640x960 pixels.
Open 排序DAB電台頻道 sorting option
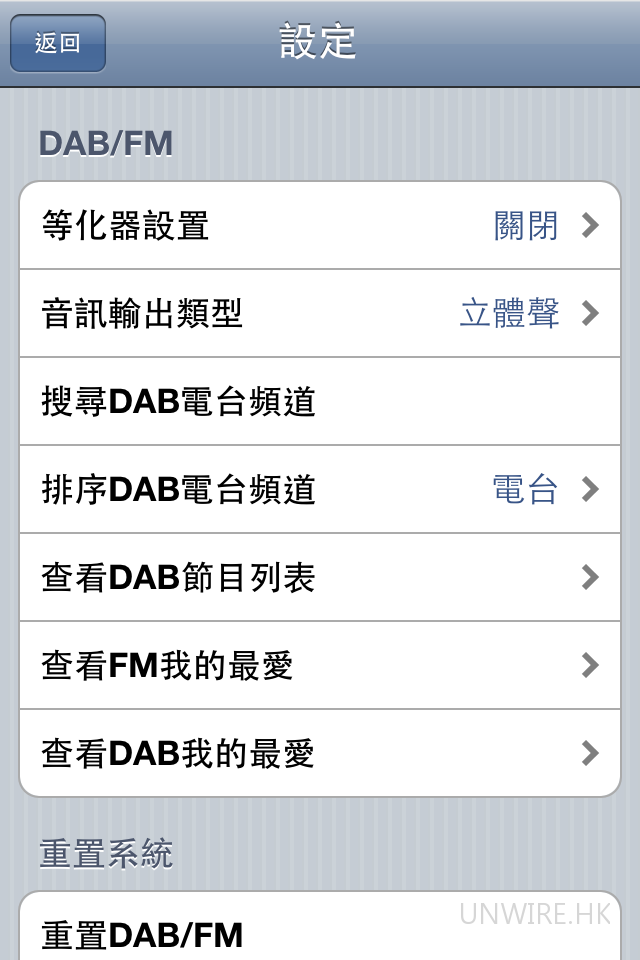click(x=320, y=490)
